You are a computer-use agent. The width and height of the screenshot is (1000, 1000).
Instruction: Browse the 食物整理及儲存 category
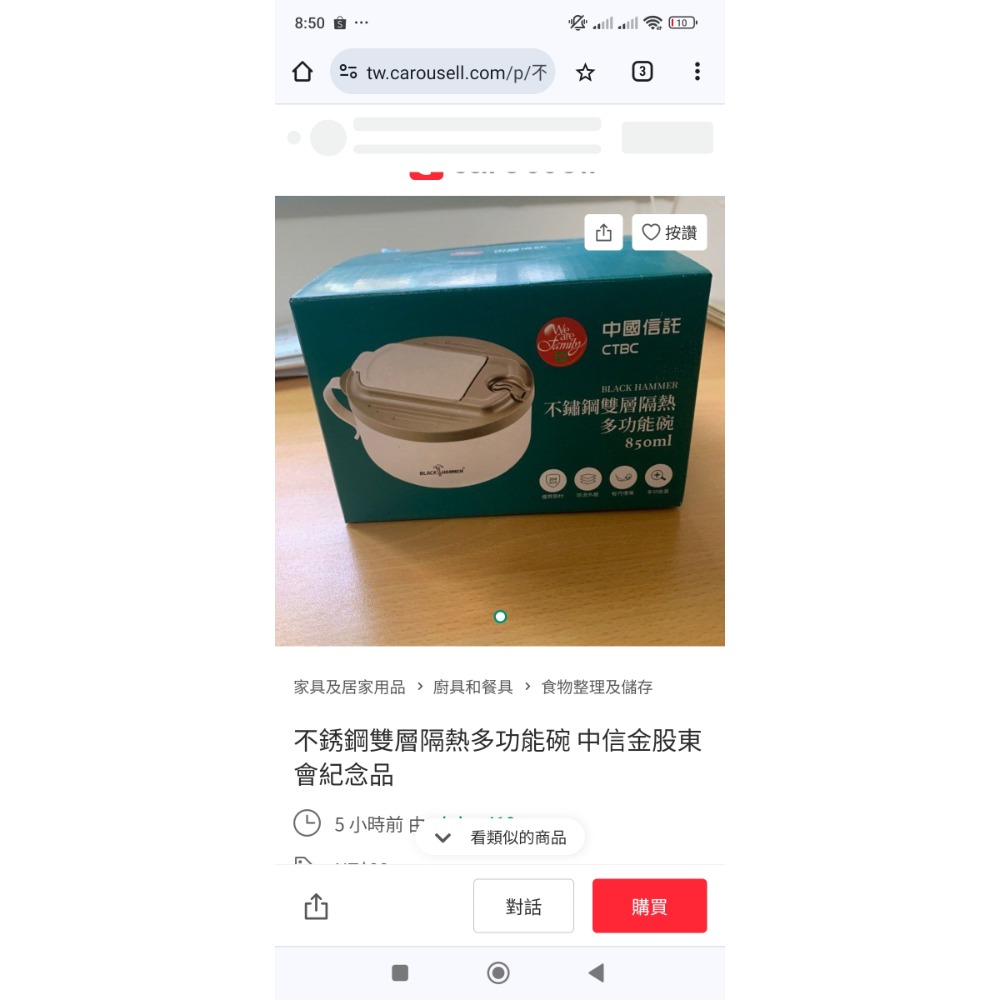pos(597,687)
